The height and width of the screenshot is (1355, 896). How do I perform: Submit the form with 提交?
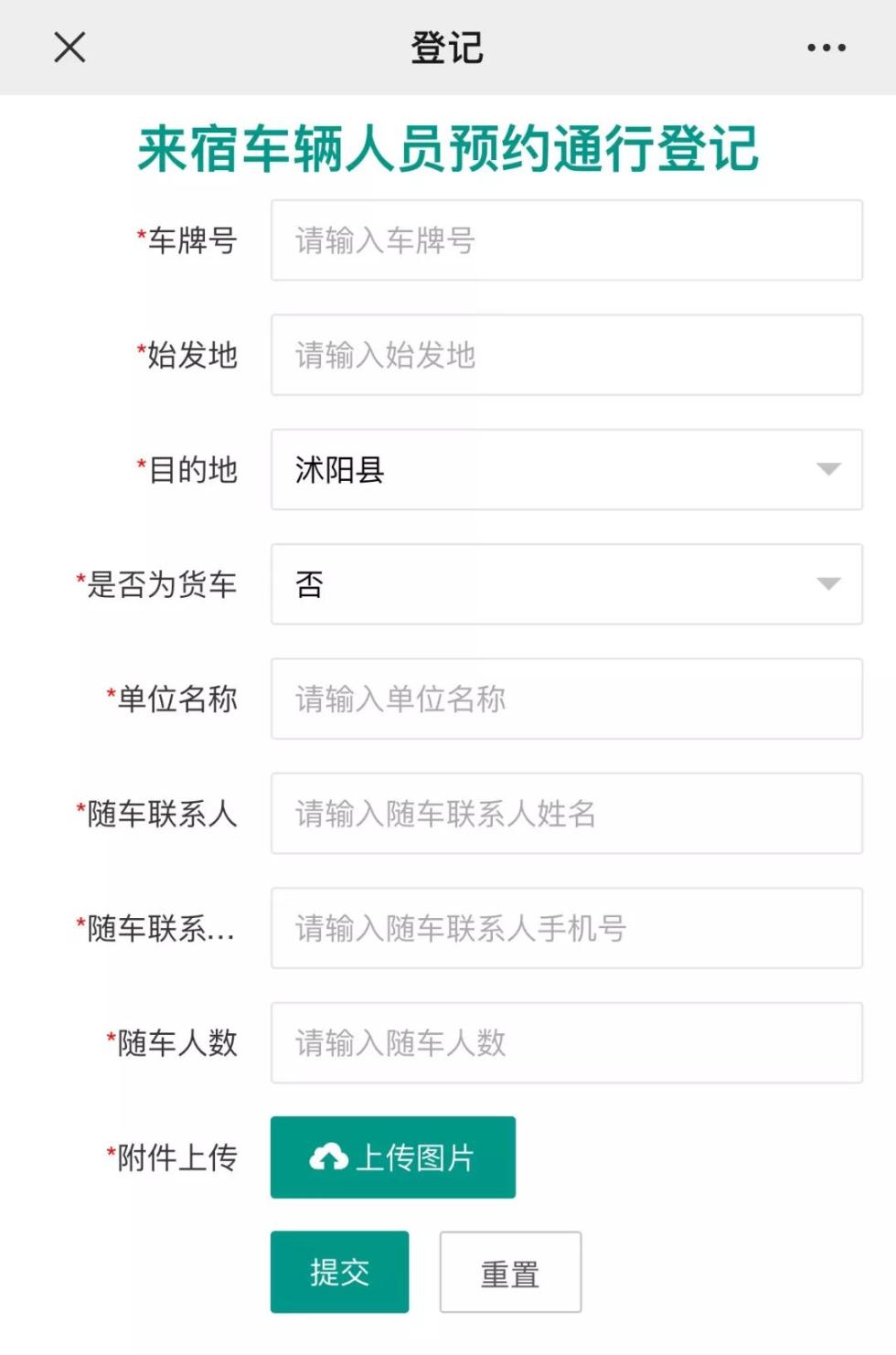pyautogui.click(x=339, y=1272)
